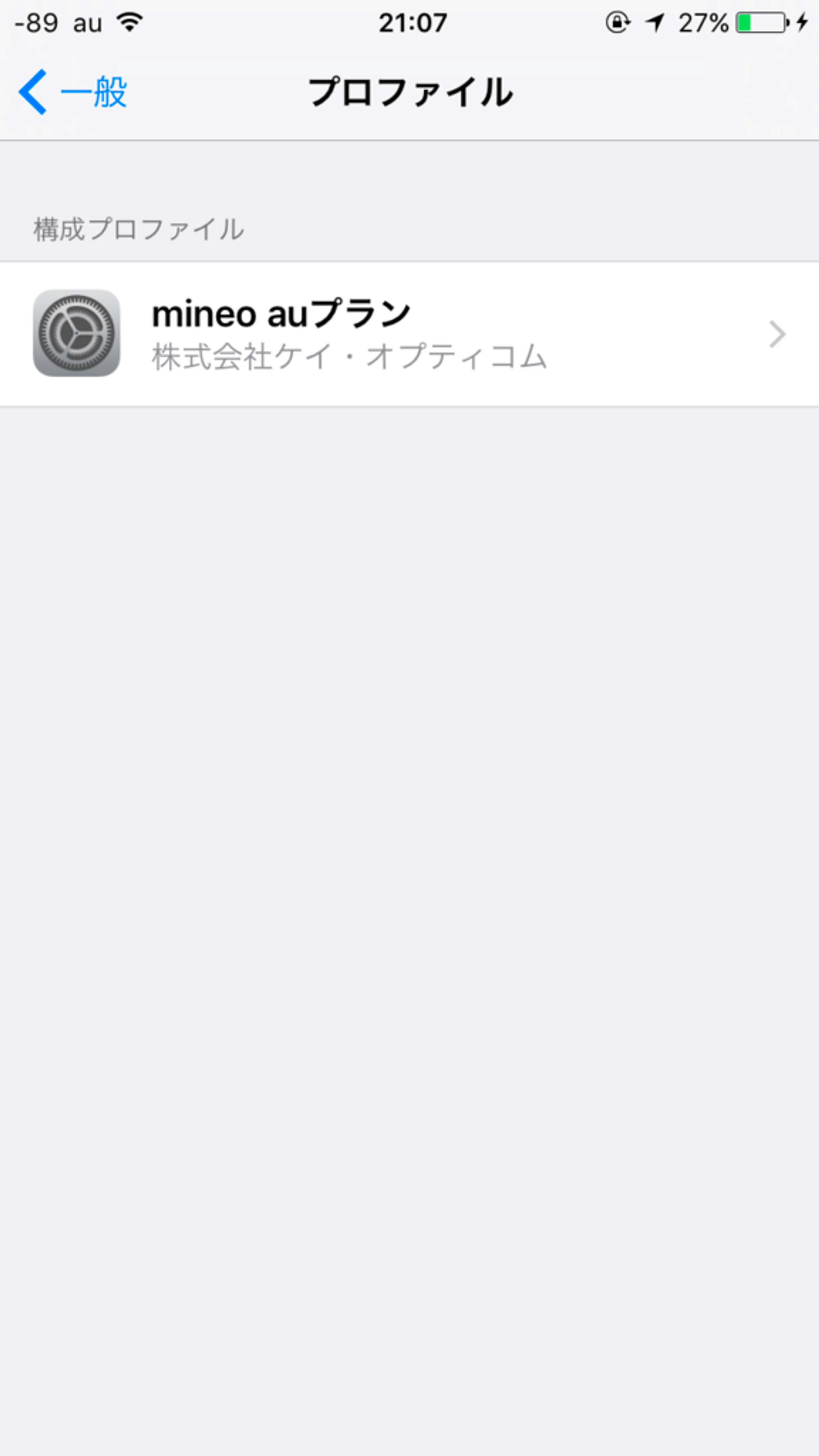The image size is (819, 1456).
Task: Open the mineo auプラン profile
Action: pyautogui.click(x=409, y=333)
